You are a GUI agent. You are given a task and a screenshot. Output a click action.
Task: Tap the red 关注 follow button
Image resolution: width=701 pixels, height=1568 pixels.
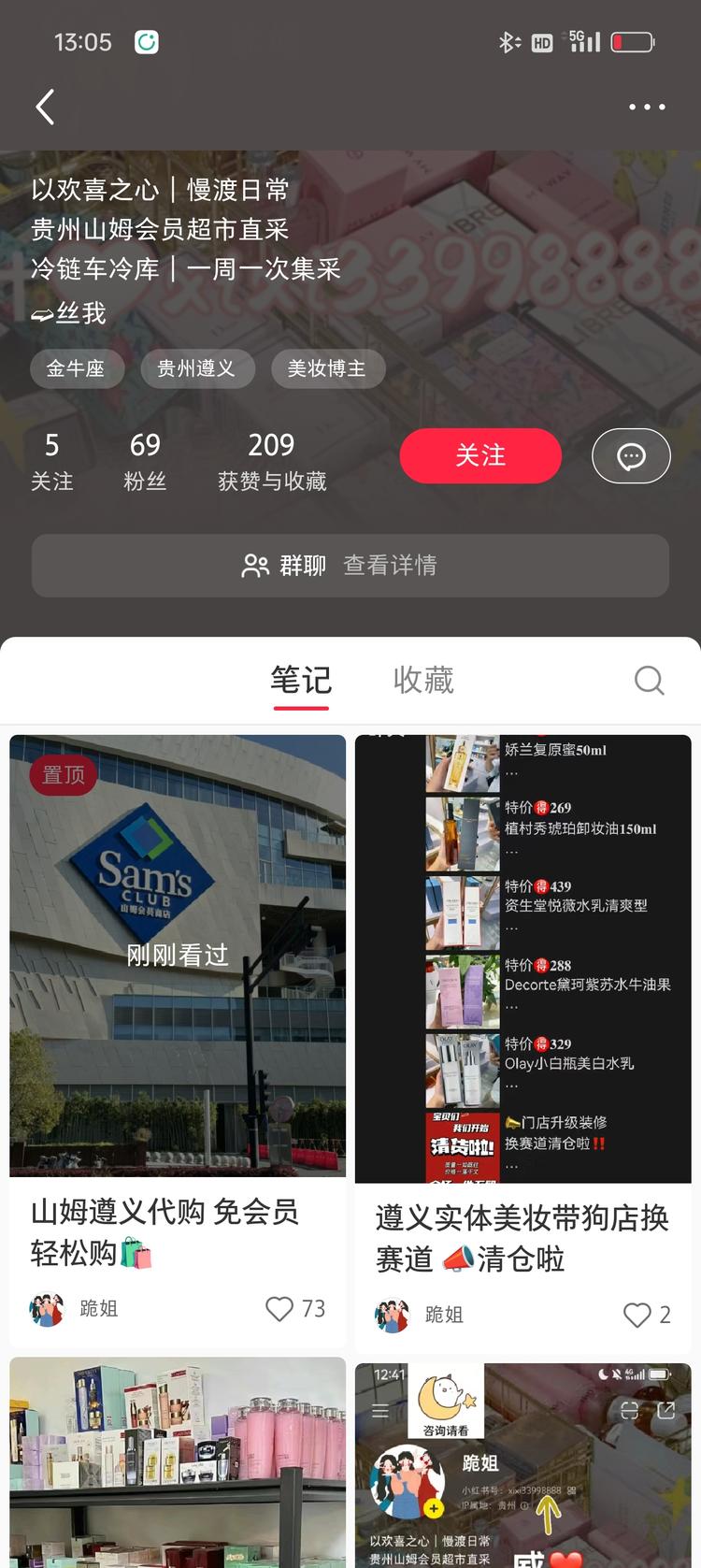(x=480, y=456)
